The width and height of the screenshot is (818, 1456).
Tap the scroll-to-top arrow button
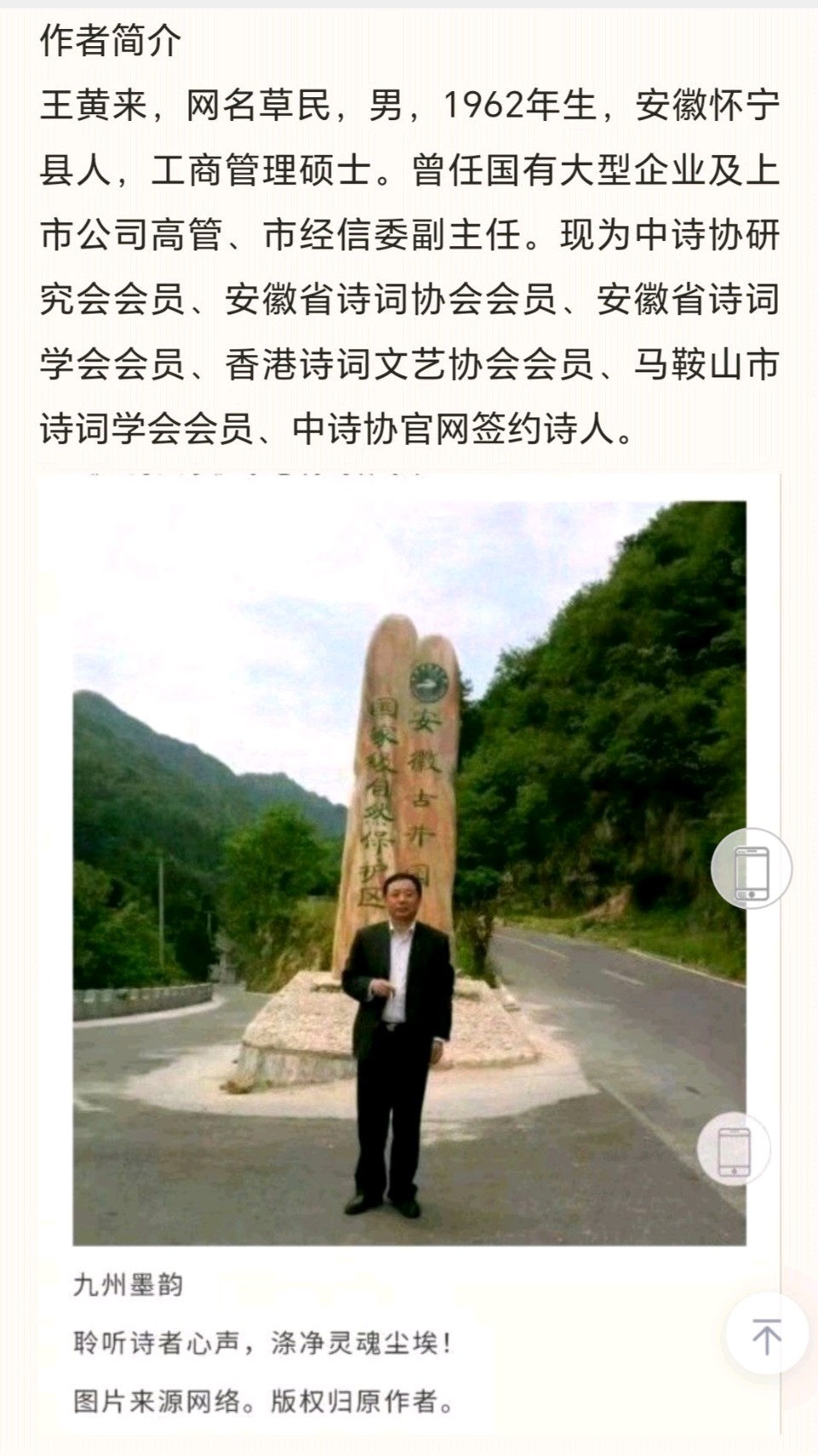pos(766,1335)
